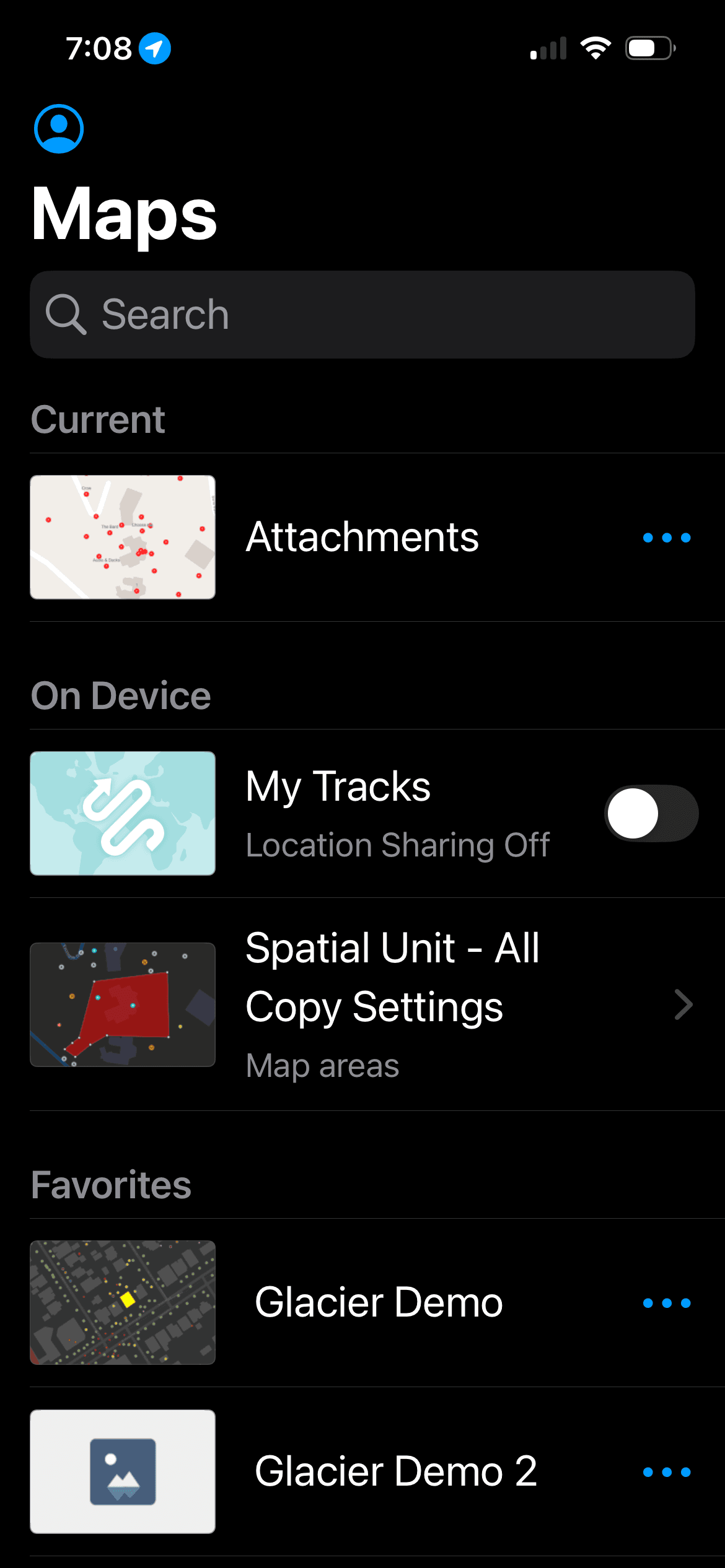Open the Glacier Demo map
The height and width of the screenshot is (1568, 725).
pyautogui.click(x=378, y=1302)
